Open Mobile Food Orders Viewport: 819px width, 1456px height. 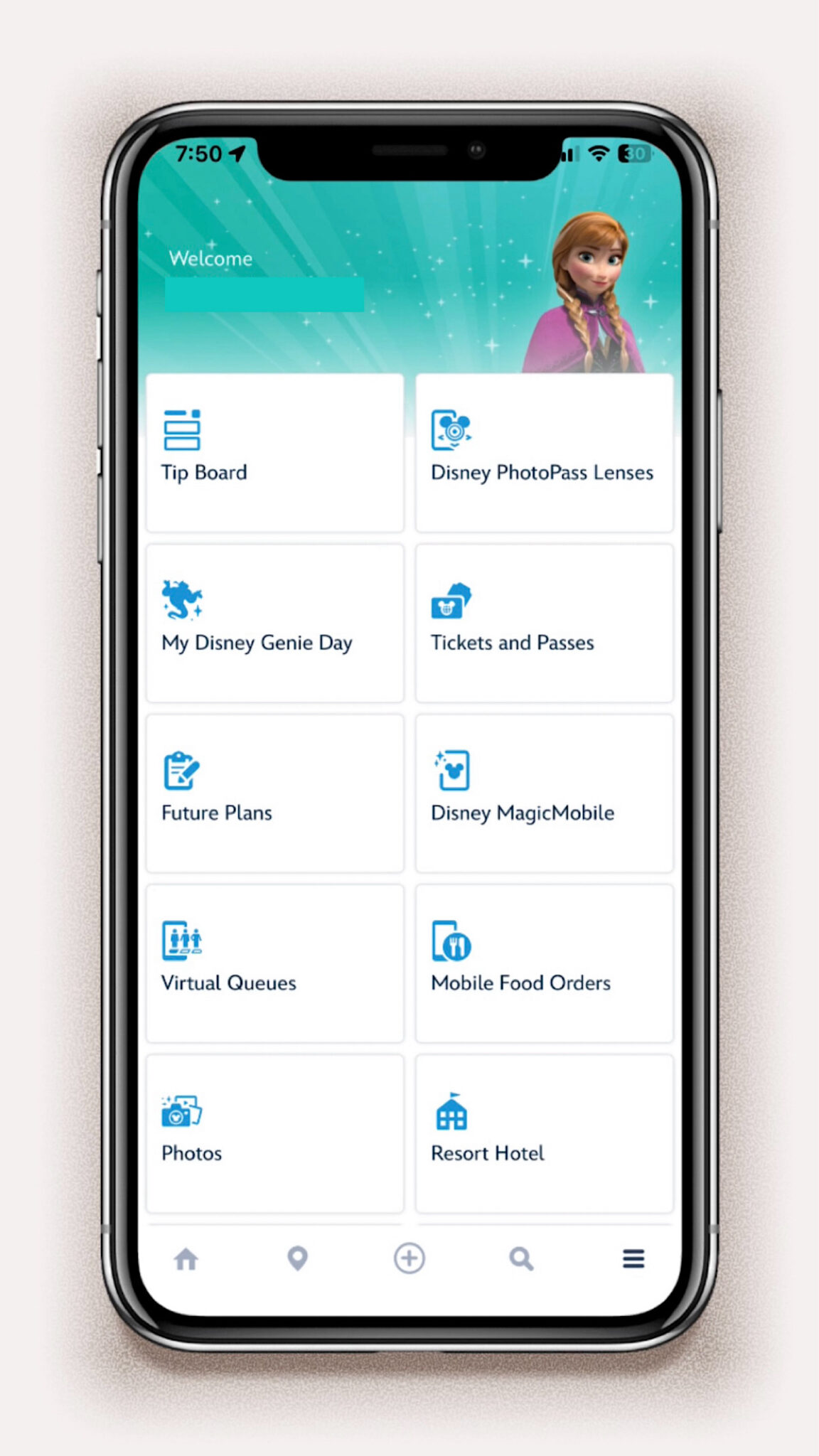click(544, 963)
